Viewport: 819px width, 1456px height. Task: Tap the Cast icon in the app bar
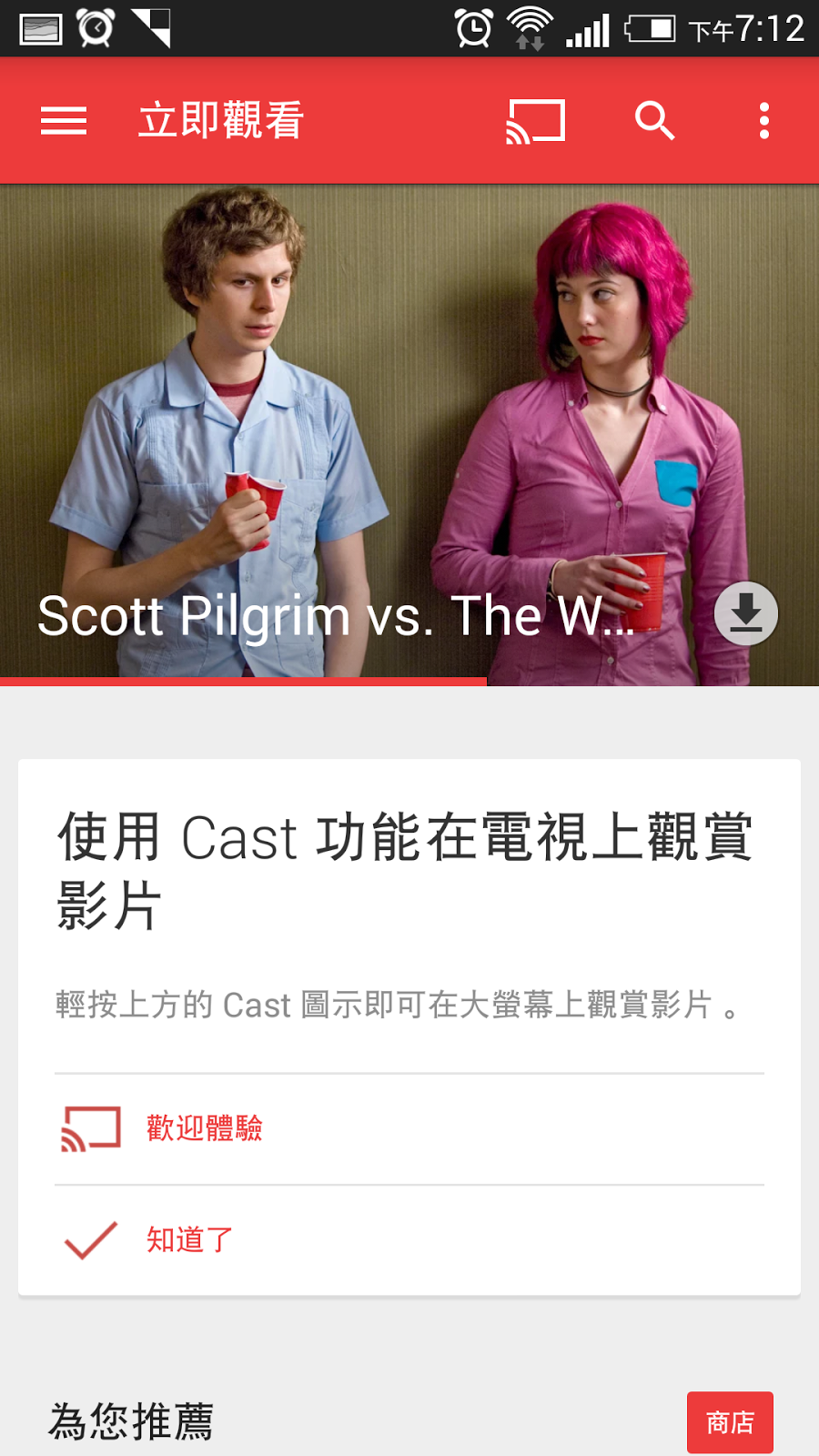tap(536, 121)
